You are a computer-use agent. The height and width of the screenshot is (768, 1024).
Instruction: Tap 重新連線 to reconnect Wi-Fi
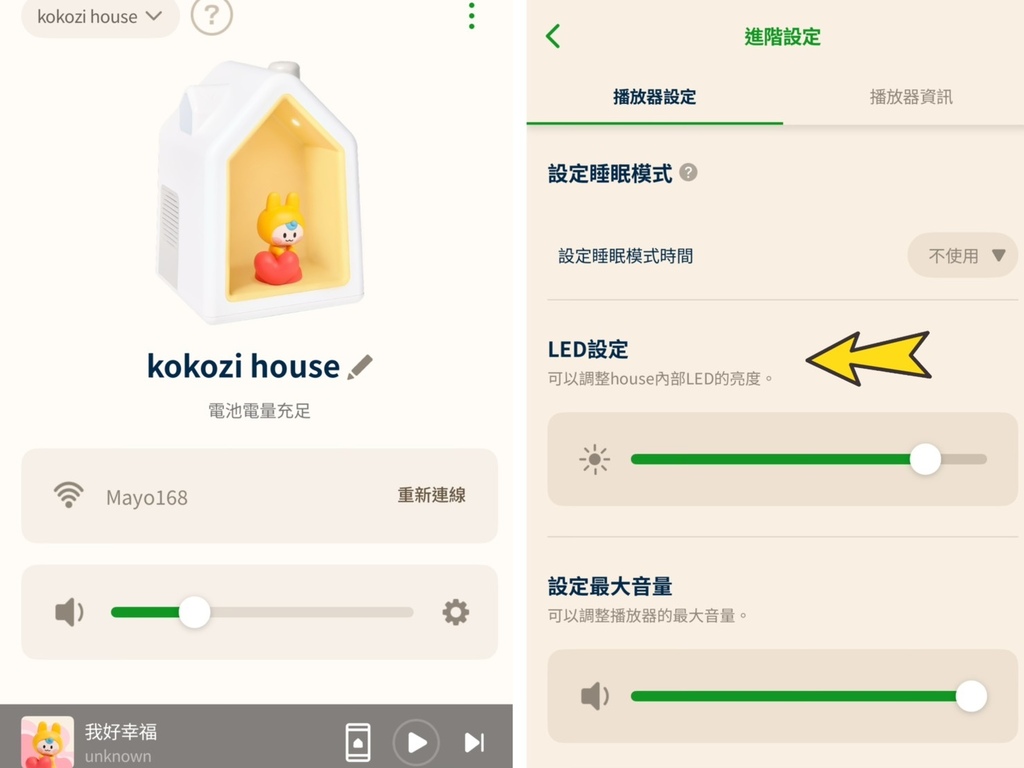click(431, 495)
